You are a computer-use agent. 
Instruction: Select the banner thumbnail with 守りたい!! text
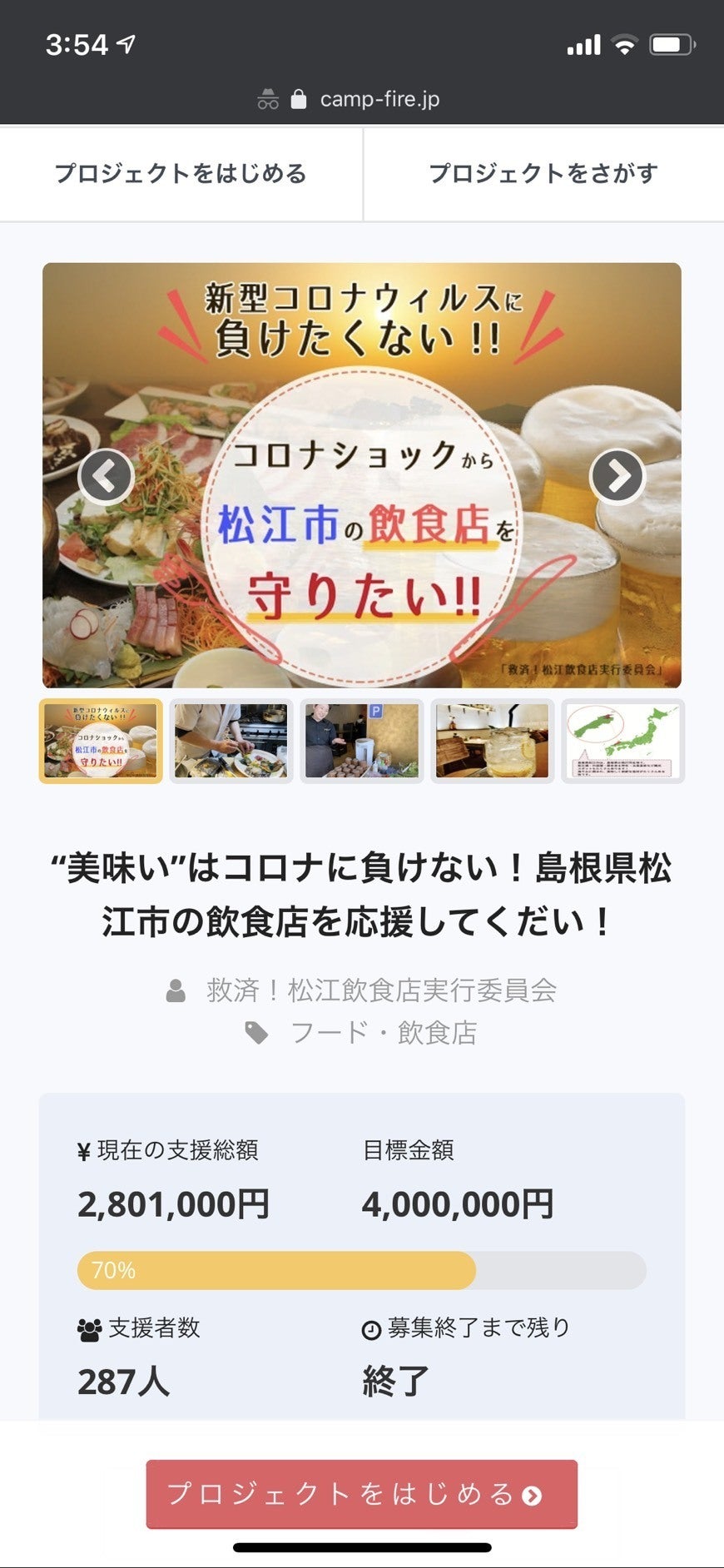click(101, 741)
